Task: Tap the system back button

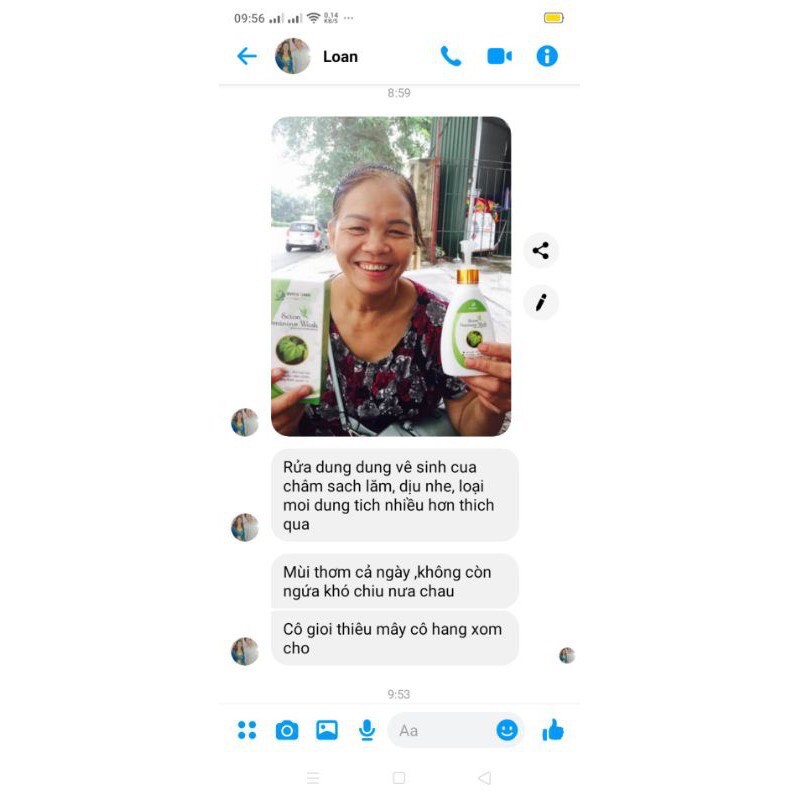Action: pyautogui.click(x=485, y=778)
